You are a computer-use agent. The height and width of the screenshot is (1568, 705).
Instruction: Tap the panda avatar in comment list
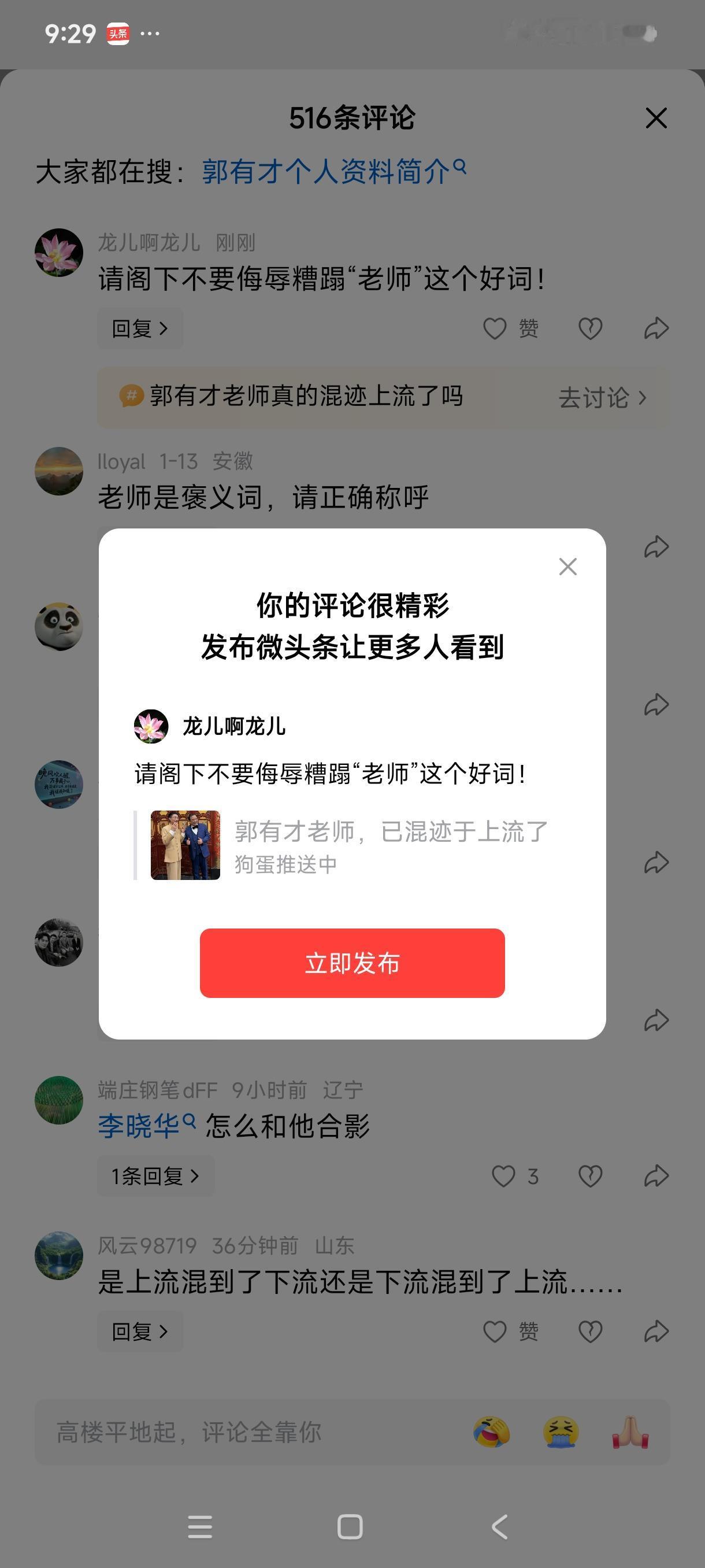point(58,626)
